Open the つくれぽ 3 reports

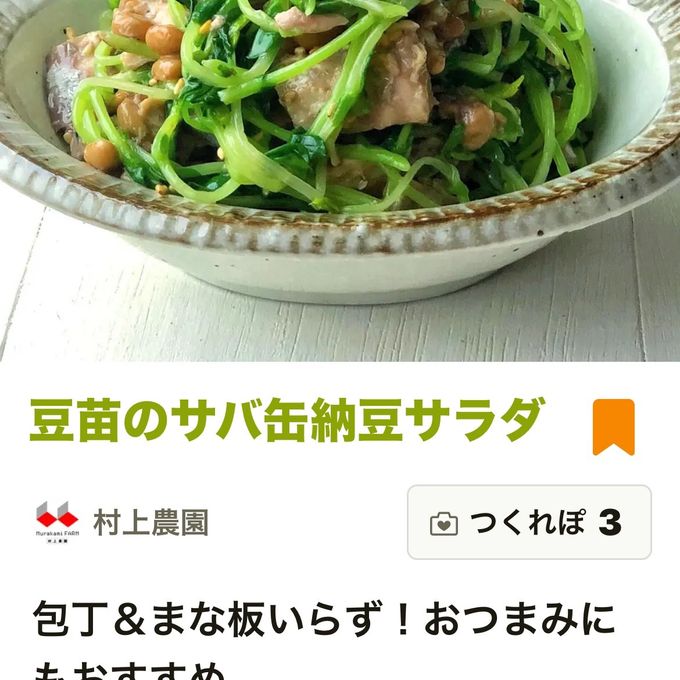pos(529,522)
